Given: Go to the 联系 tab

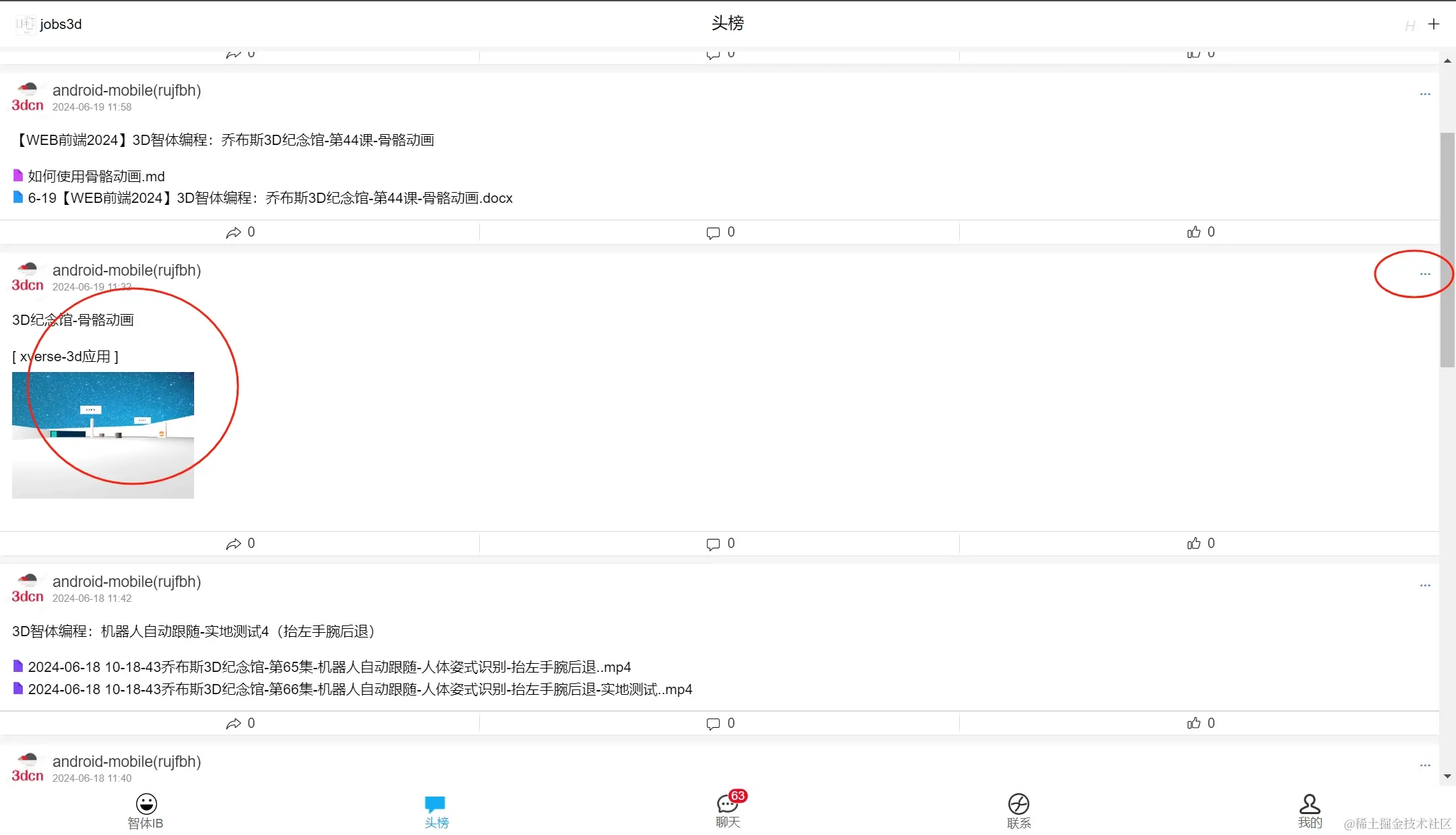Looking at the screenshot, I should tap(1019, 811).
